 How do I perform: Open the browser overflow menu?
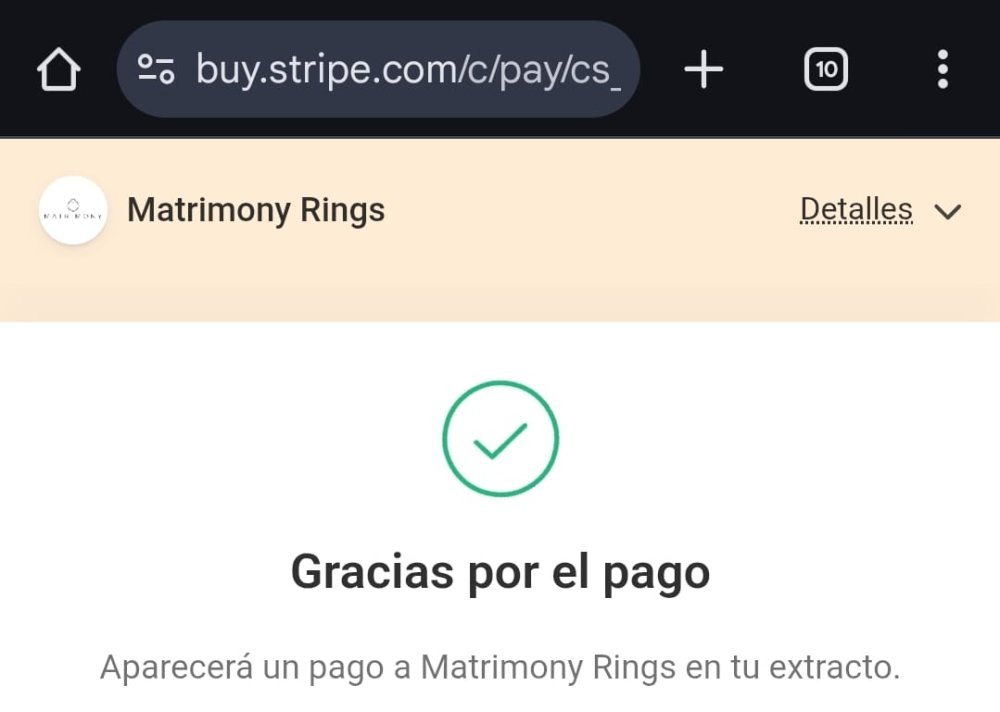(x=942, y=70)
